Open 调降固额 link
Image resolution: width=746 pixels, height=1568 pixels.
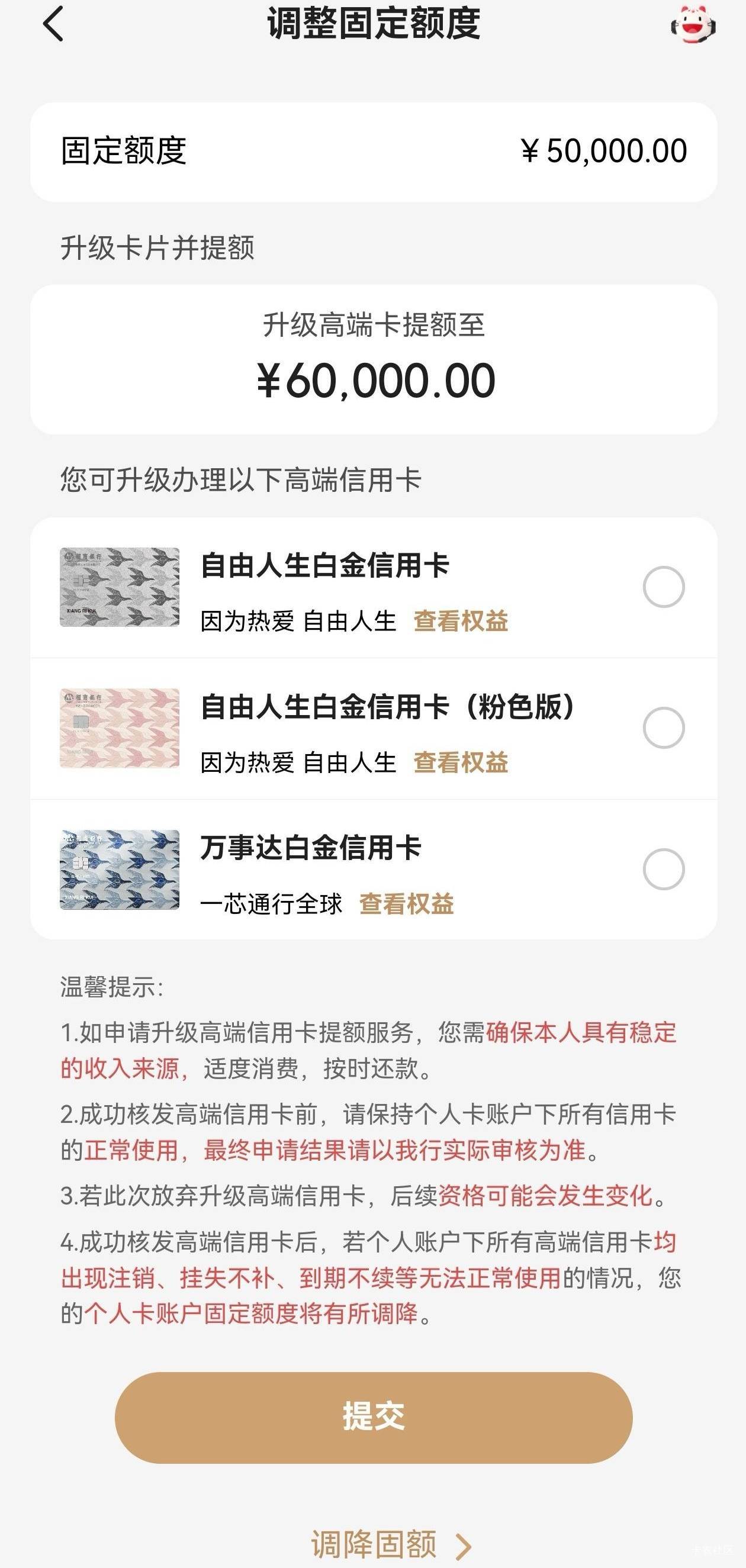[x=390, y=1544]
